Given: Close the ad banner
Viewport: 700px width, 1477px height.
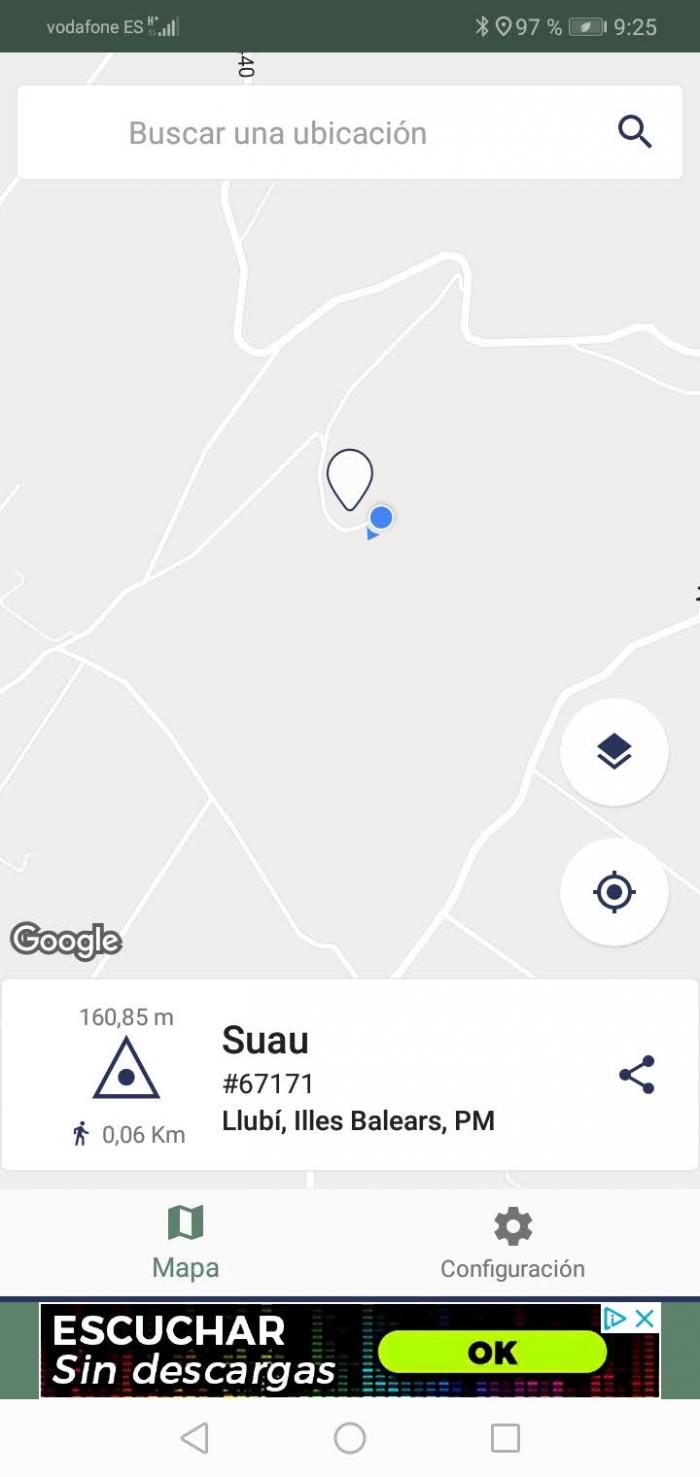Looking at the screenshot, I should tap(646, 1318).
